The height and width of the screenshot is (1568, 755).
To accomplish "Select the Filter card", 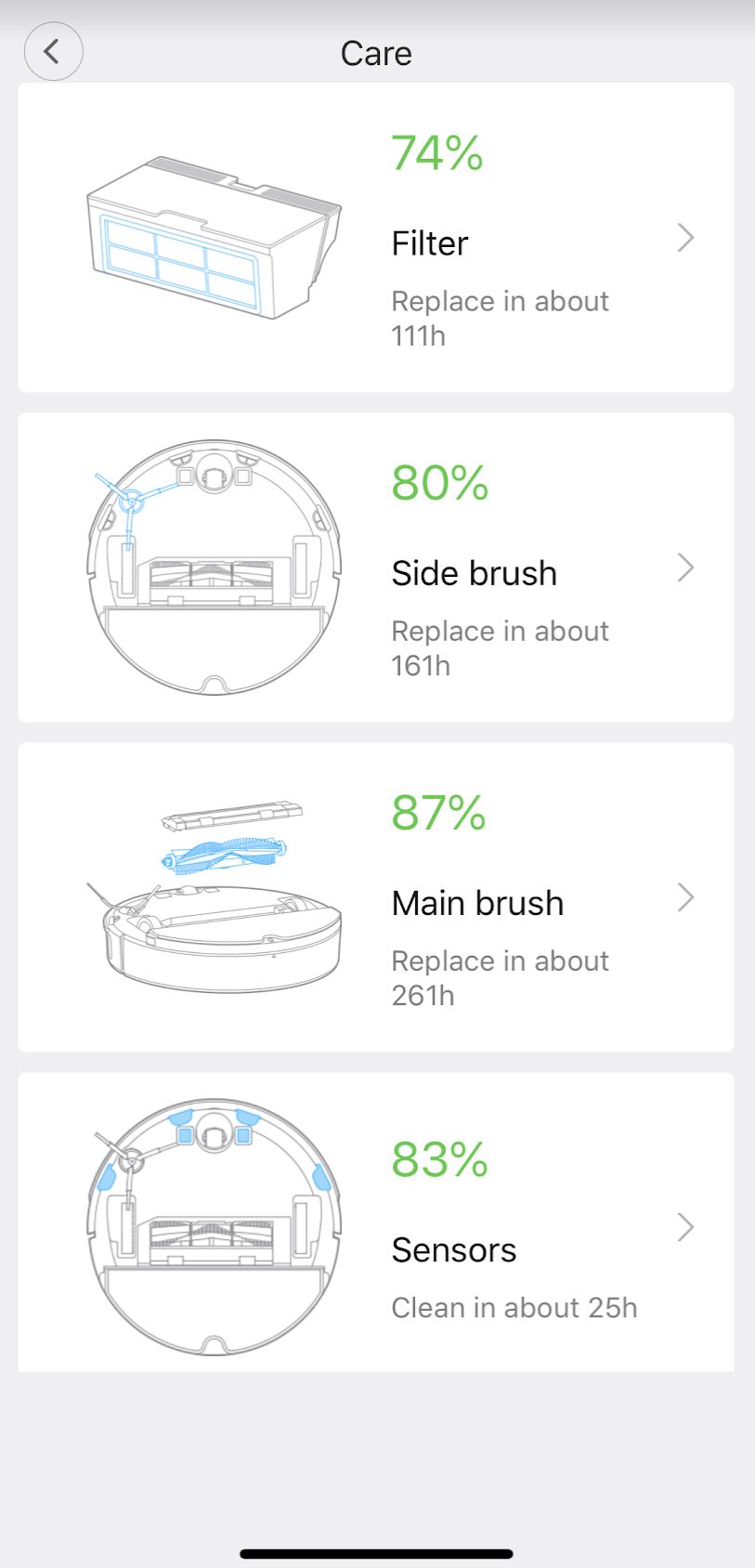I will (376, 237).
